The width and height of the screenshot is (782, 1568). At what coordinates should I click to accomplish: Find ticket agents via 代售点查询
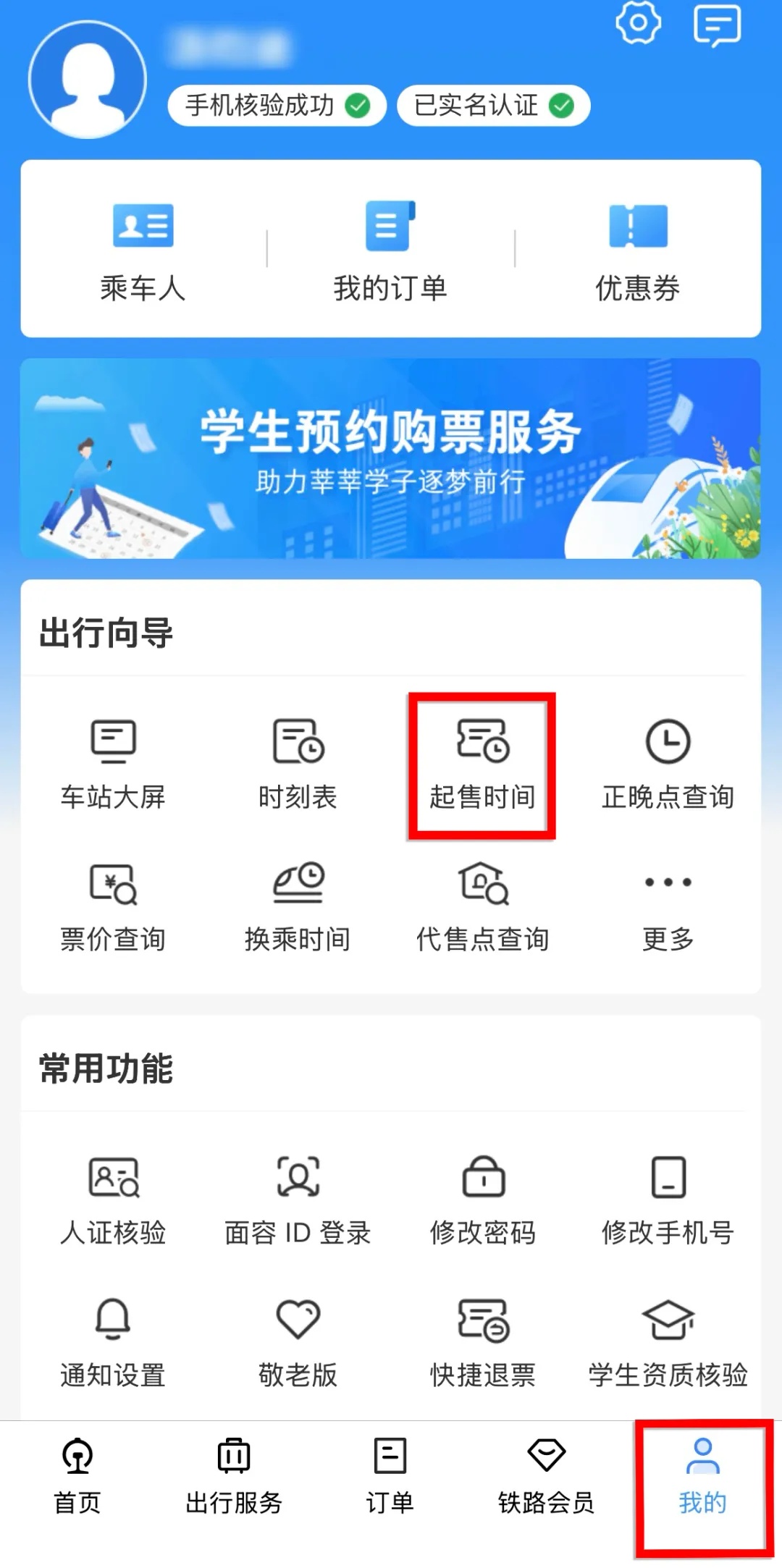click(482, 905)
